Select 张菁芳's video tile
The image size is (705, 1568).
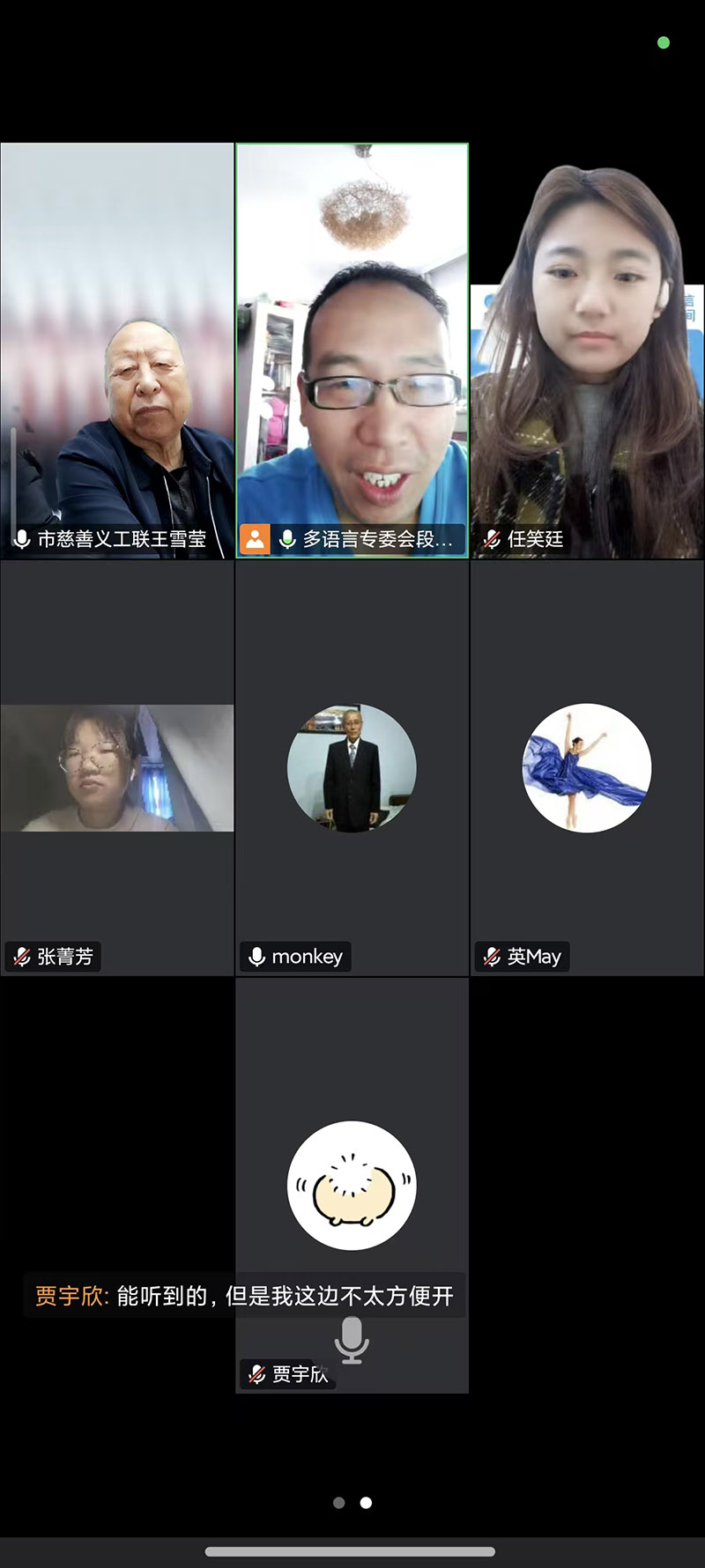click(117, 767)
